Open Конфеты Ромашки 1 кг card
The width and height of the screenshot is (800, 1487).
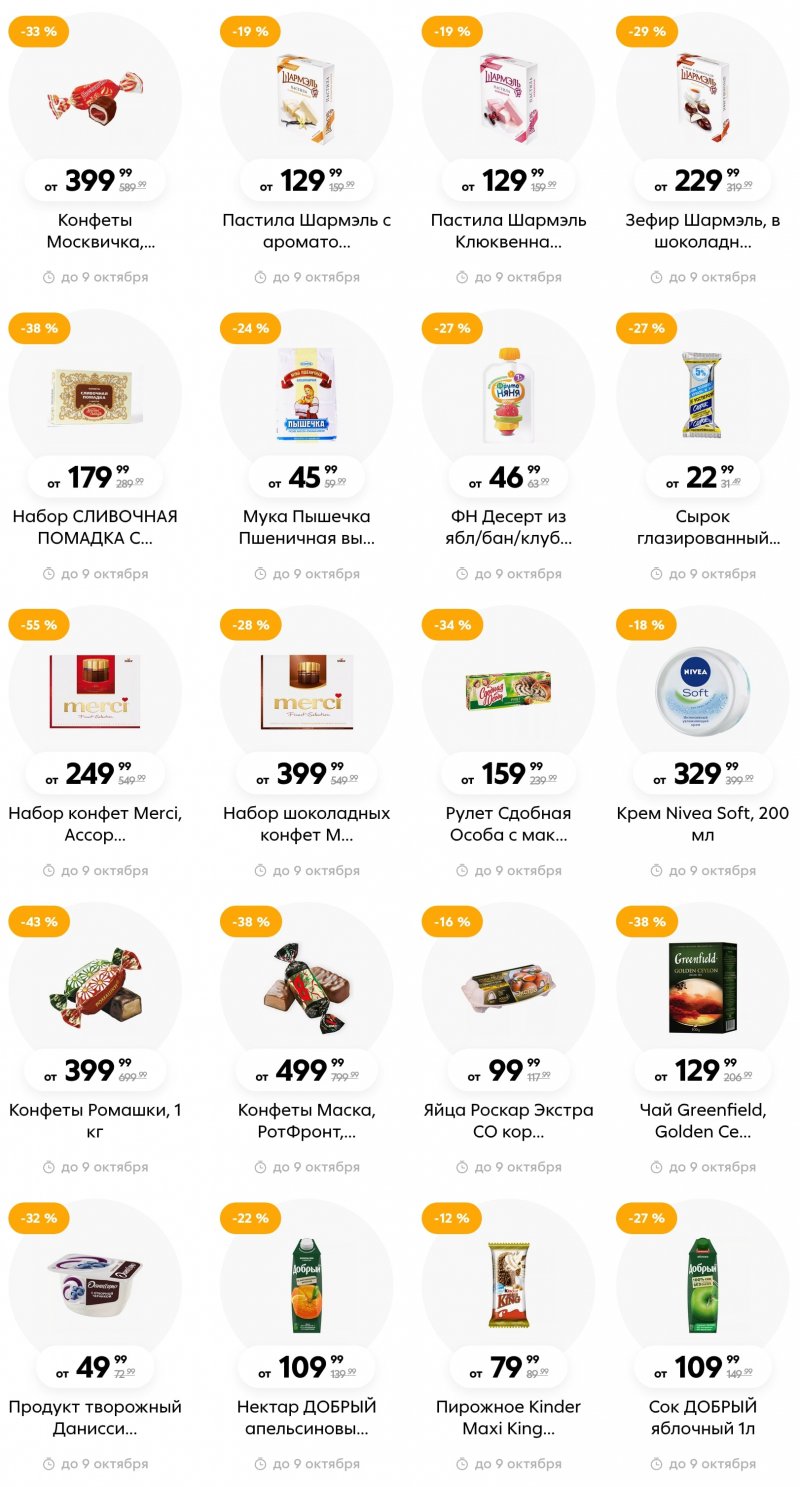click(x=95, y=990)
